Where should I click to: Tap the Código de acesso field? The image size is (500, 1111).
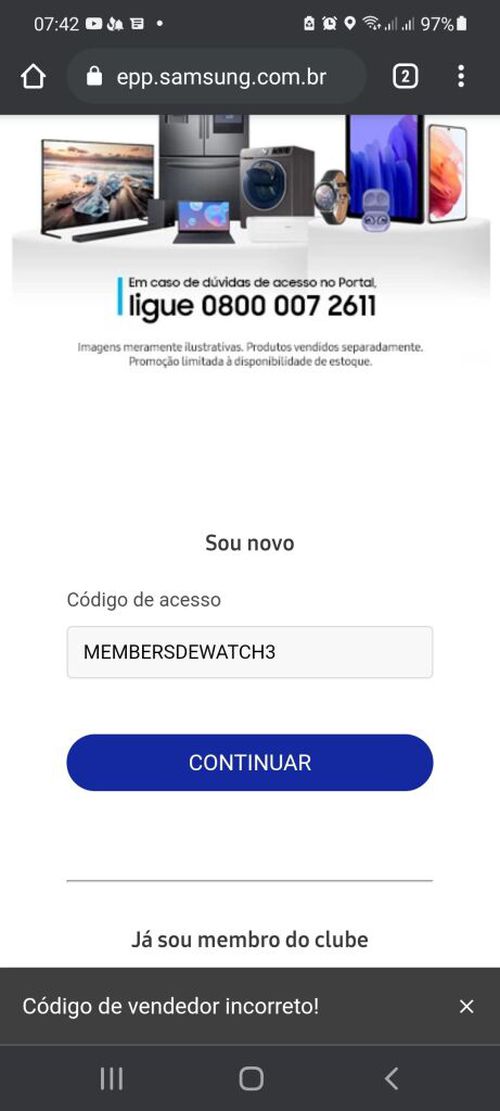click(250, 652)
